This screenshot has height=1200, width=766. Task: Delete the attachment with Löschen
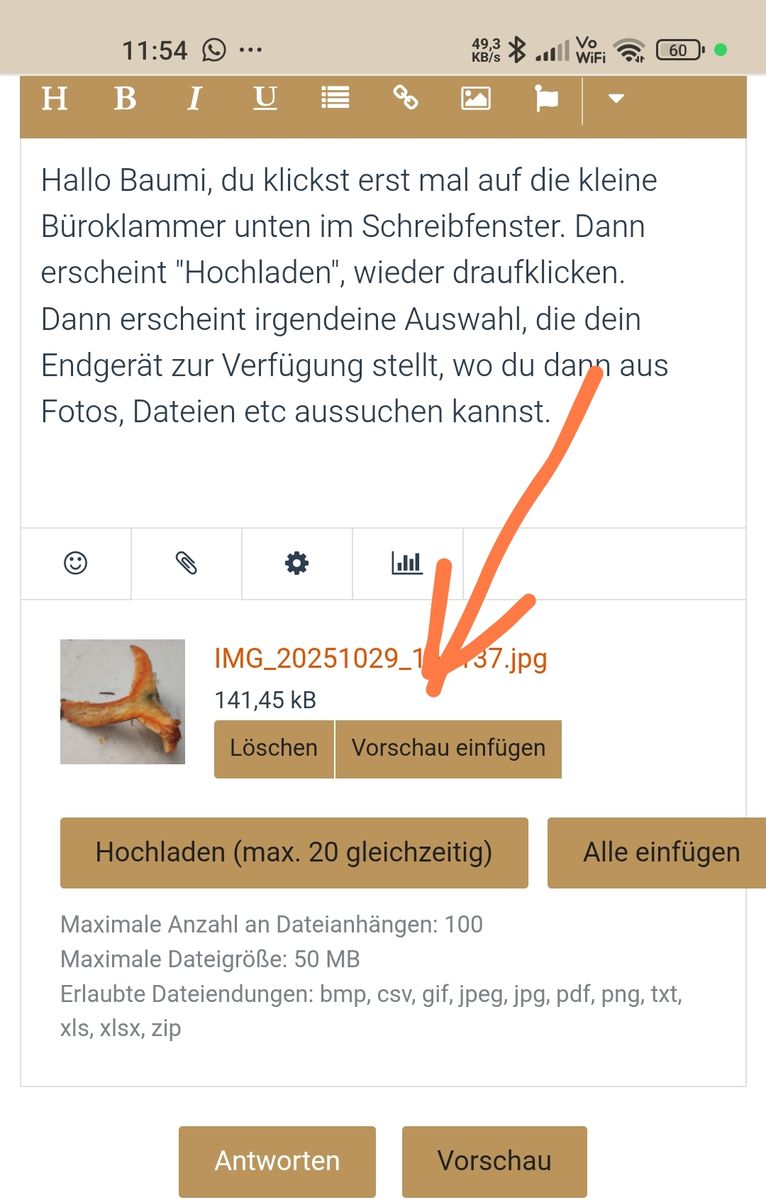pyautogui.click(x=274, y=748)
